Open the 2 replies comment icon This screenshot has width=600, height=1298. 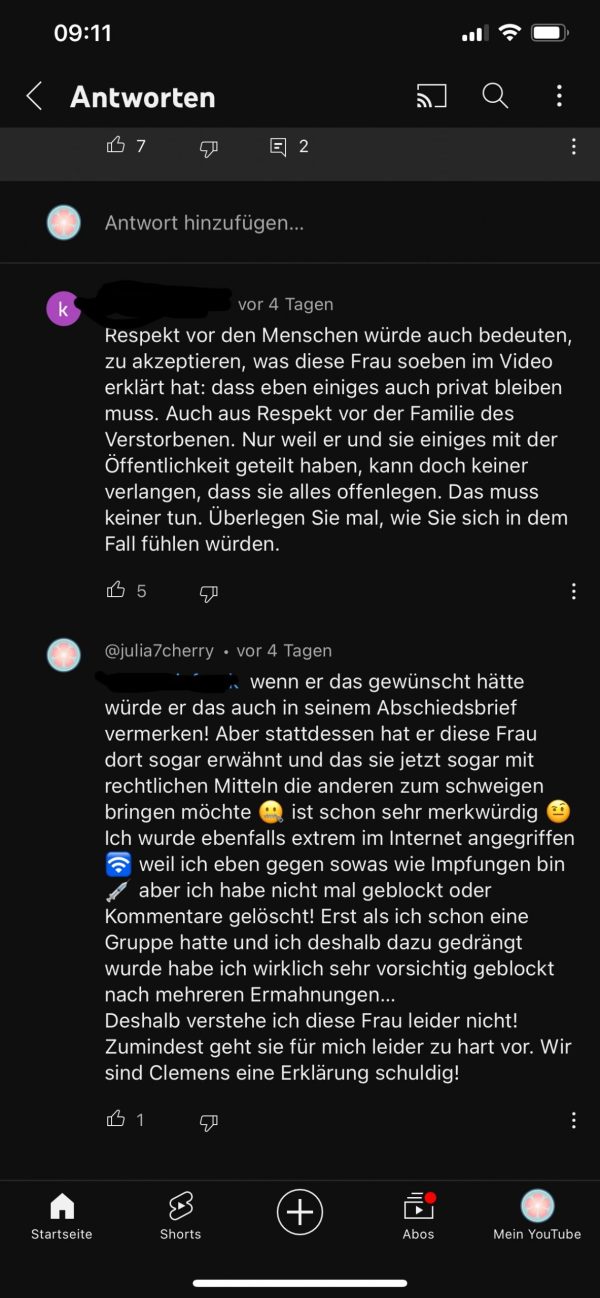click(278, 147)
